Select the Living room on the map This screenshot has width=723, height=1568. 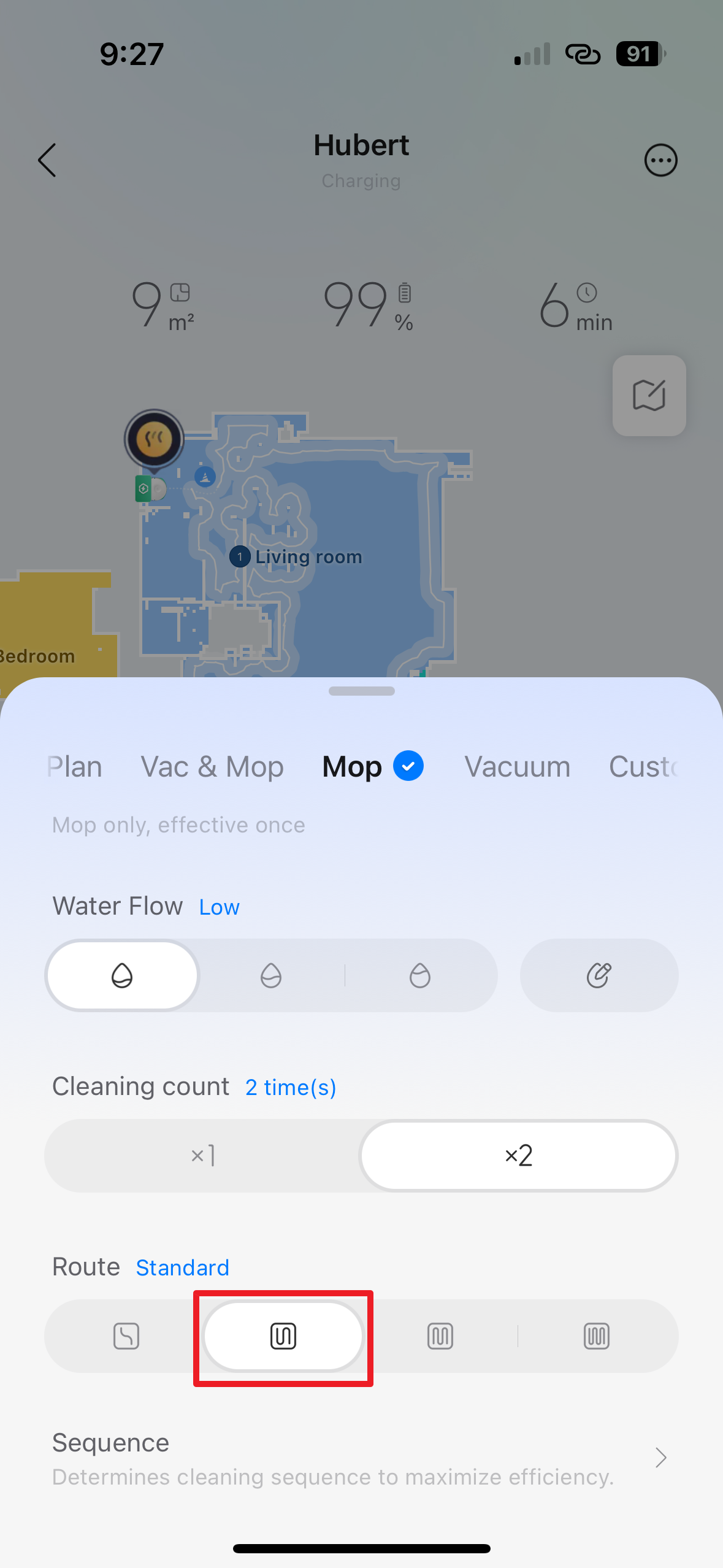click(308, 557)
